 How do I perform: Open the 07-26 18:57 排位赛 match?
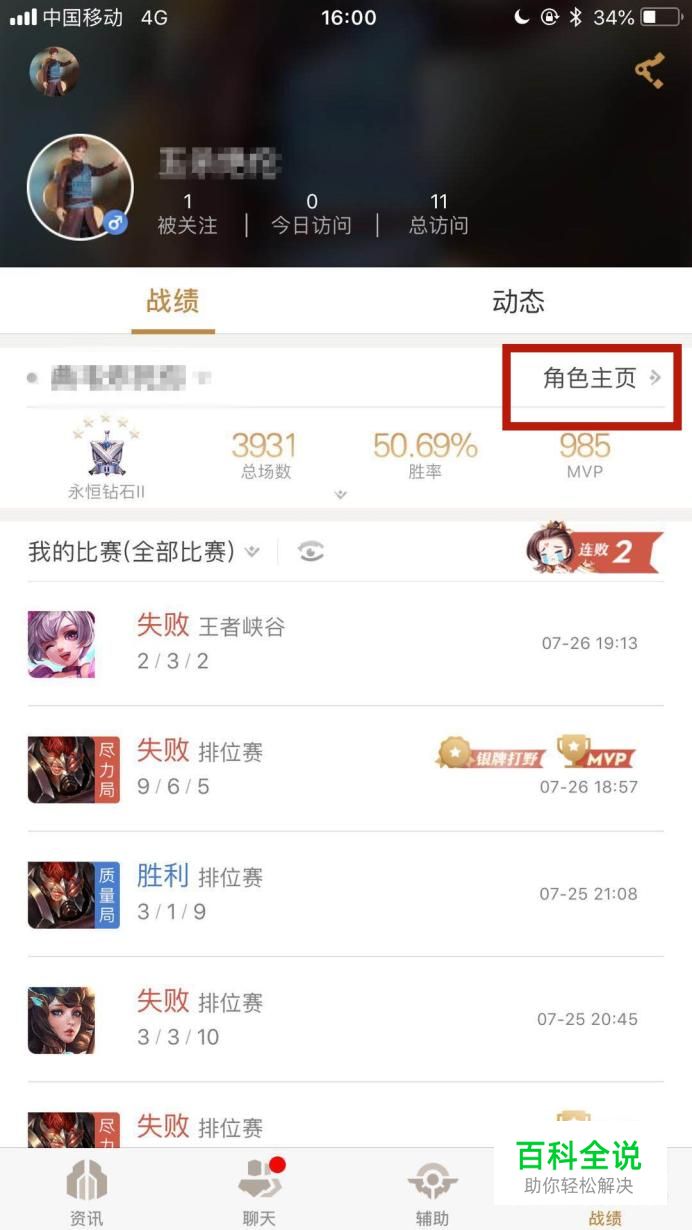click(x=346, y=768)
